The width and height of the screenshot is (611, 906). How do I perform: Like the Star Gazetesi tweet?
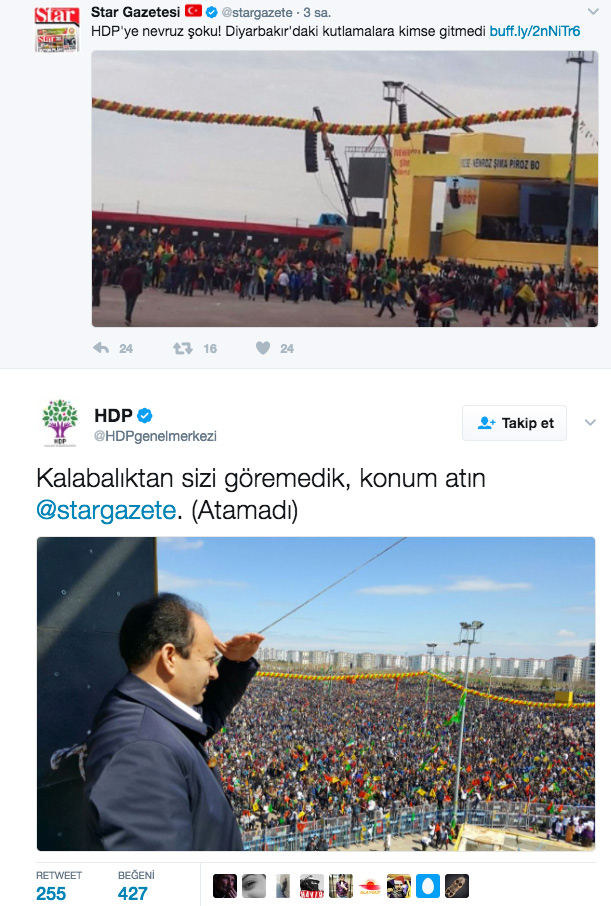[x=263, y=348]
